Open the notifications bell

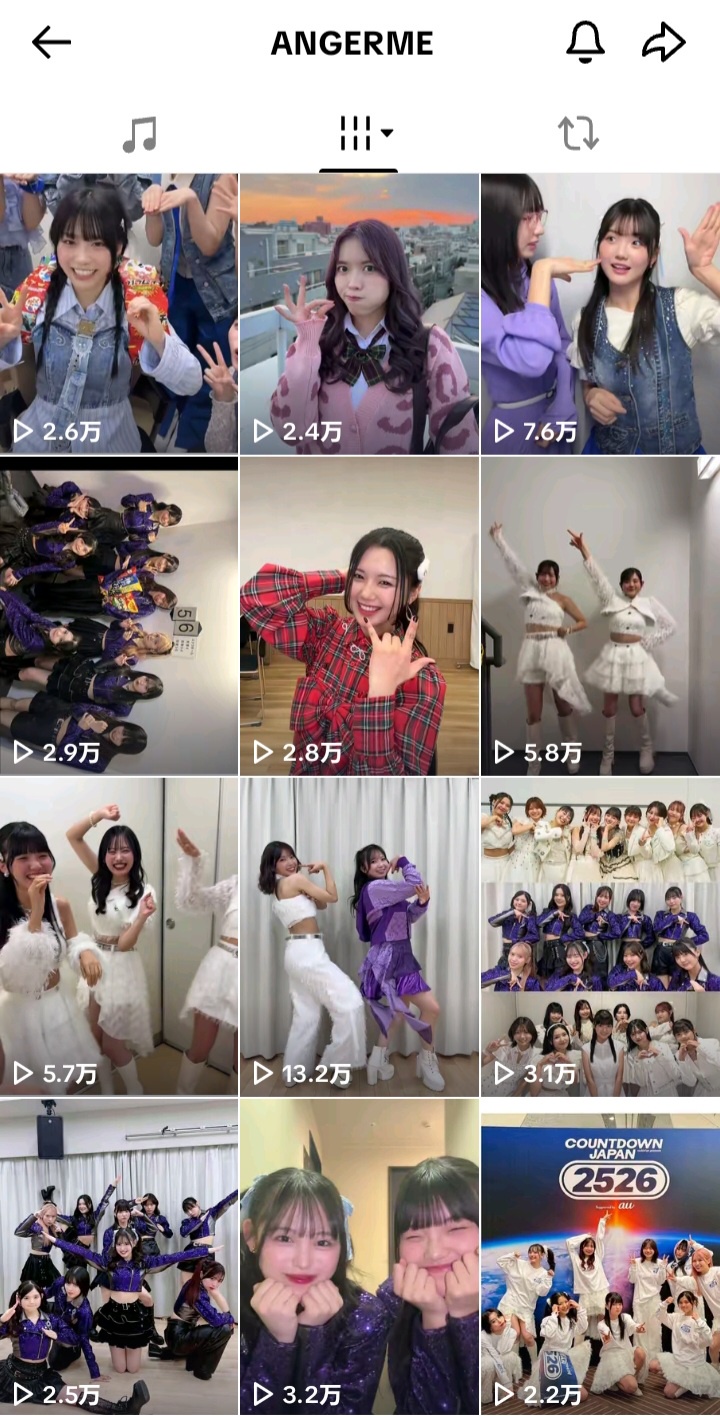pyautogui.click(x=586, y=43)
